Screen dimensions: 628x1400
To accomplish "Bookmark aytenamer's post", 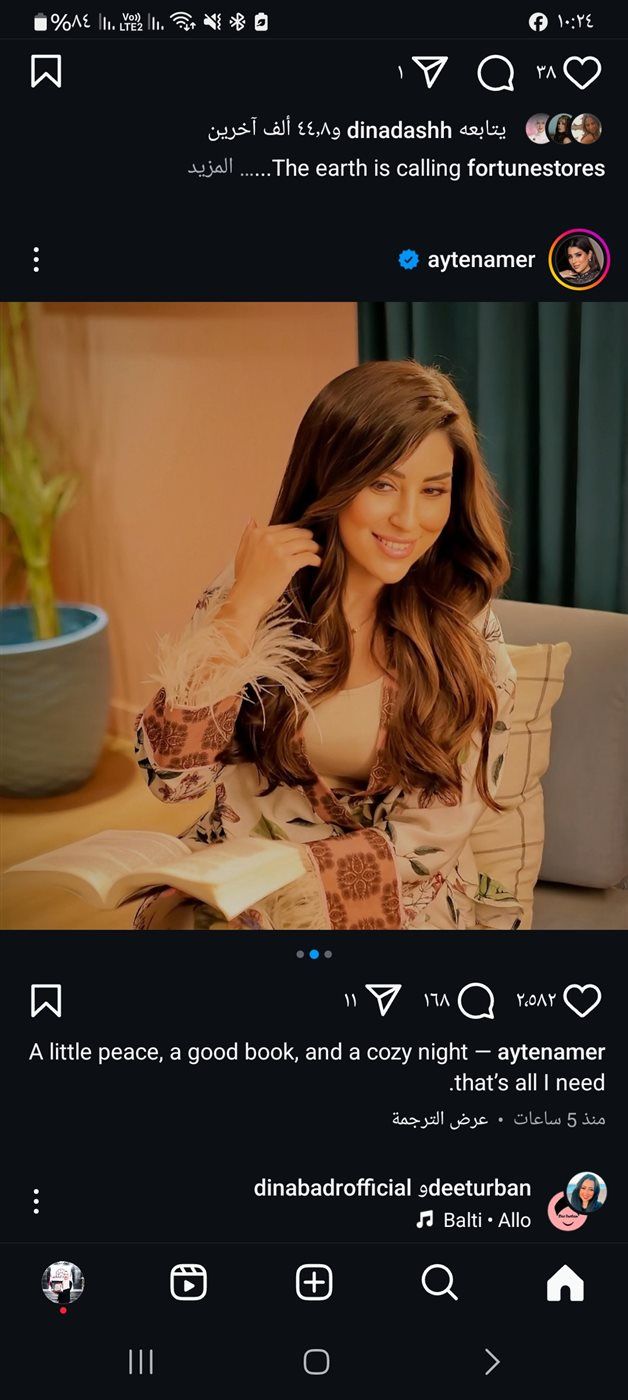I will [46, 1000].
